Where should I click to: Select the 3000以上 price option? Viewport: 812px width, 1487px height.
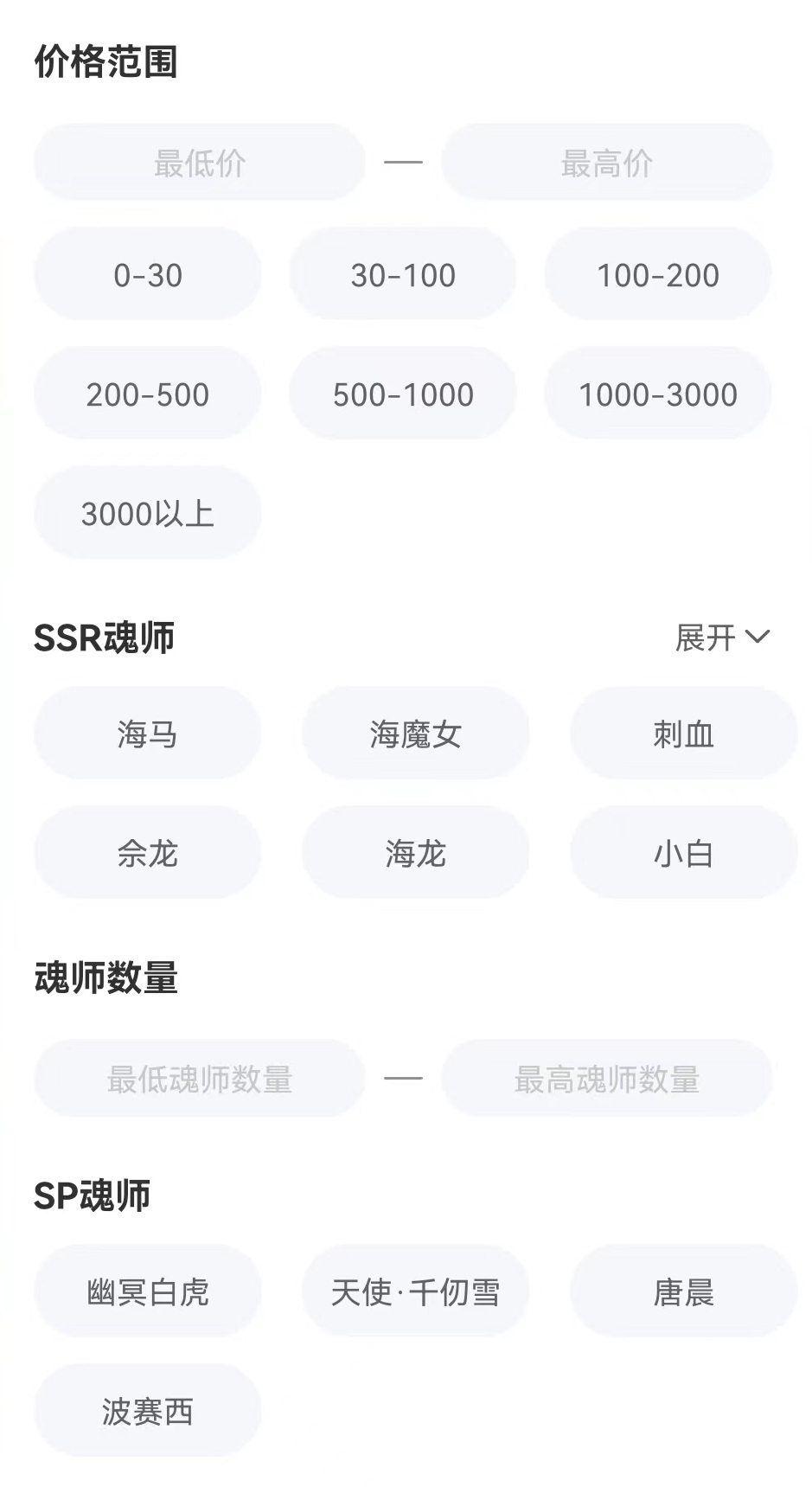tap(147, 514)
